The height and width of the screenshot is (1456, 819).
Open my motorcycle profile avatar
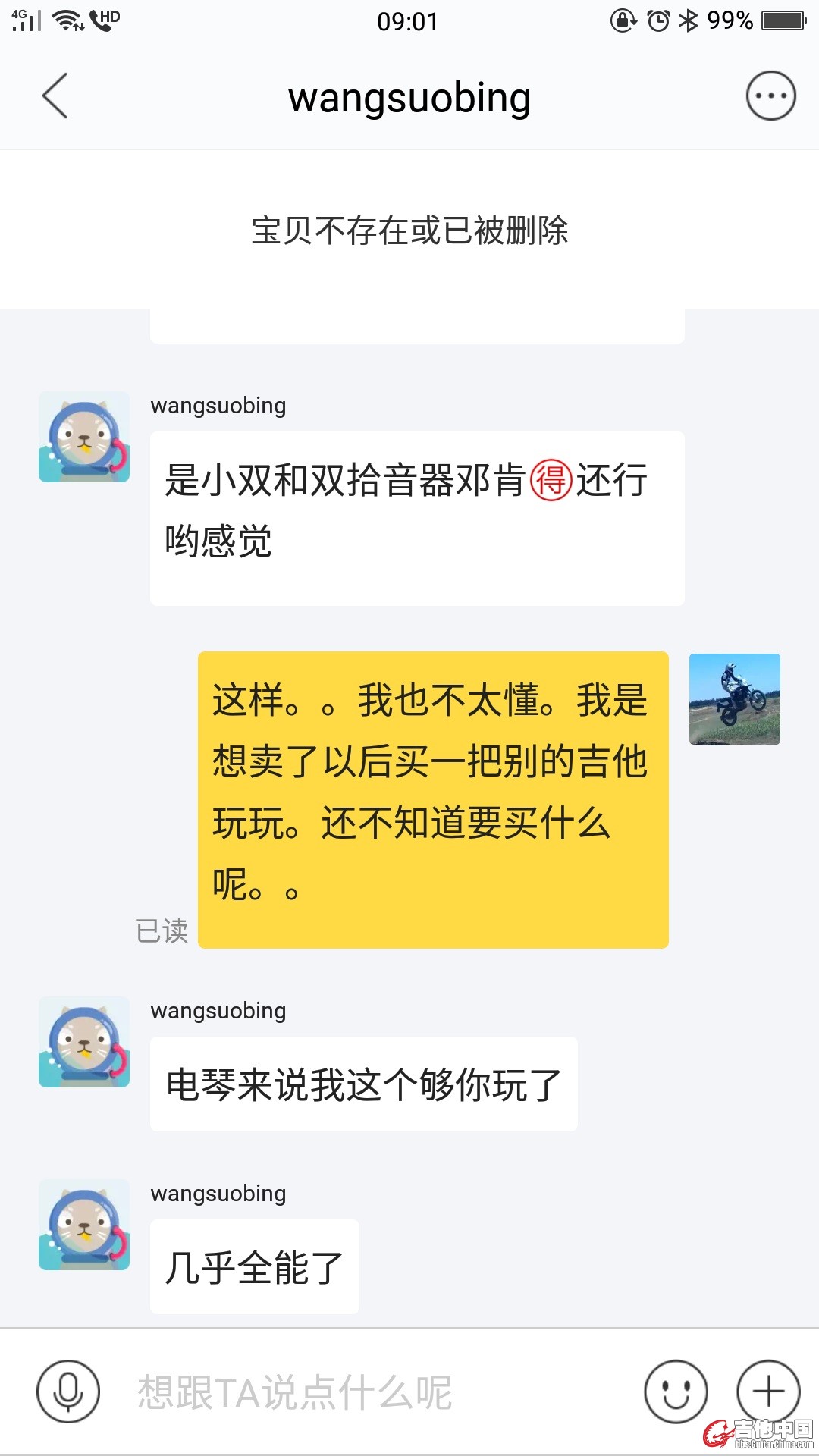[734, 698]
